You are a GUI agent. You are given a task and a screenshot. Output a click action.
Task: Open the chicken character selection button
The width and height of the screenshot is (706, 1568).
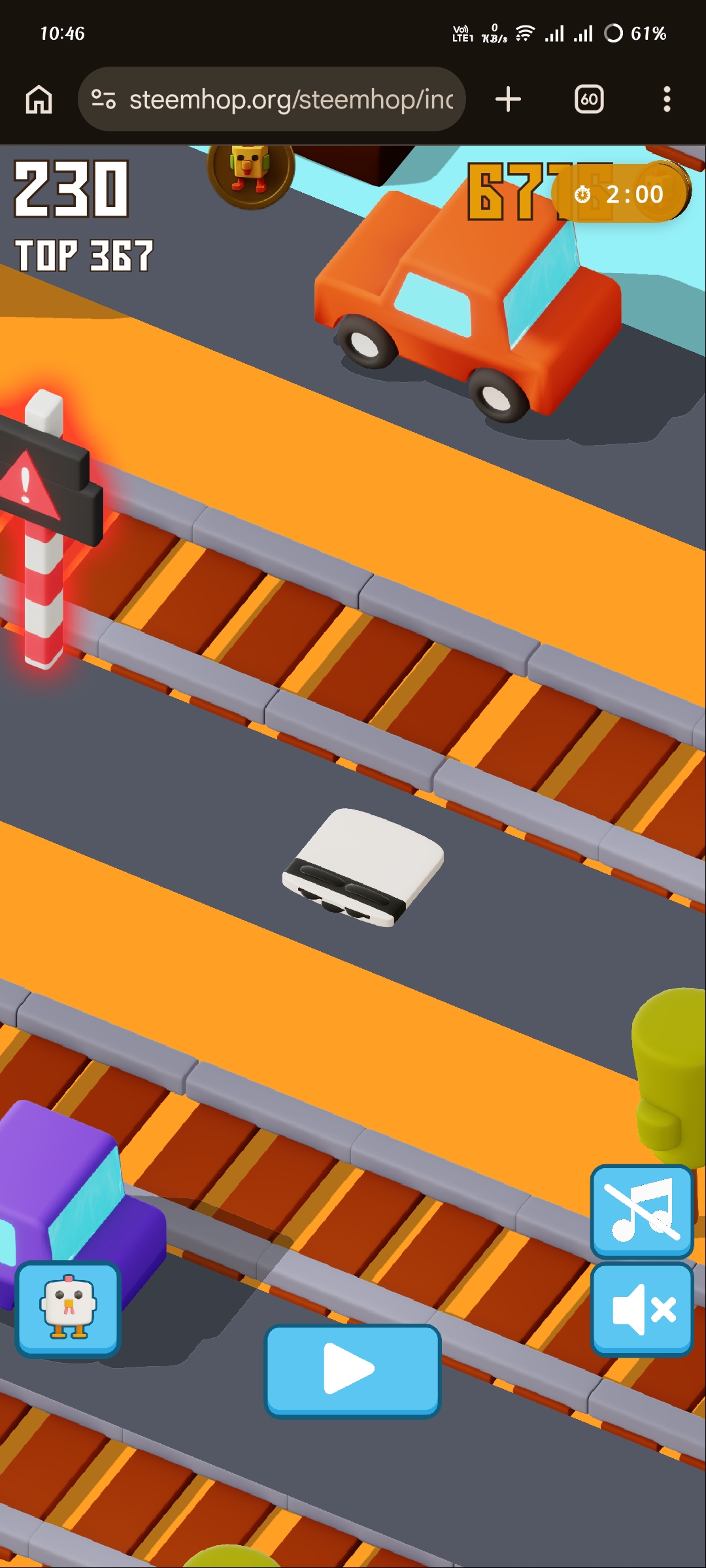point(68,1310)
